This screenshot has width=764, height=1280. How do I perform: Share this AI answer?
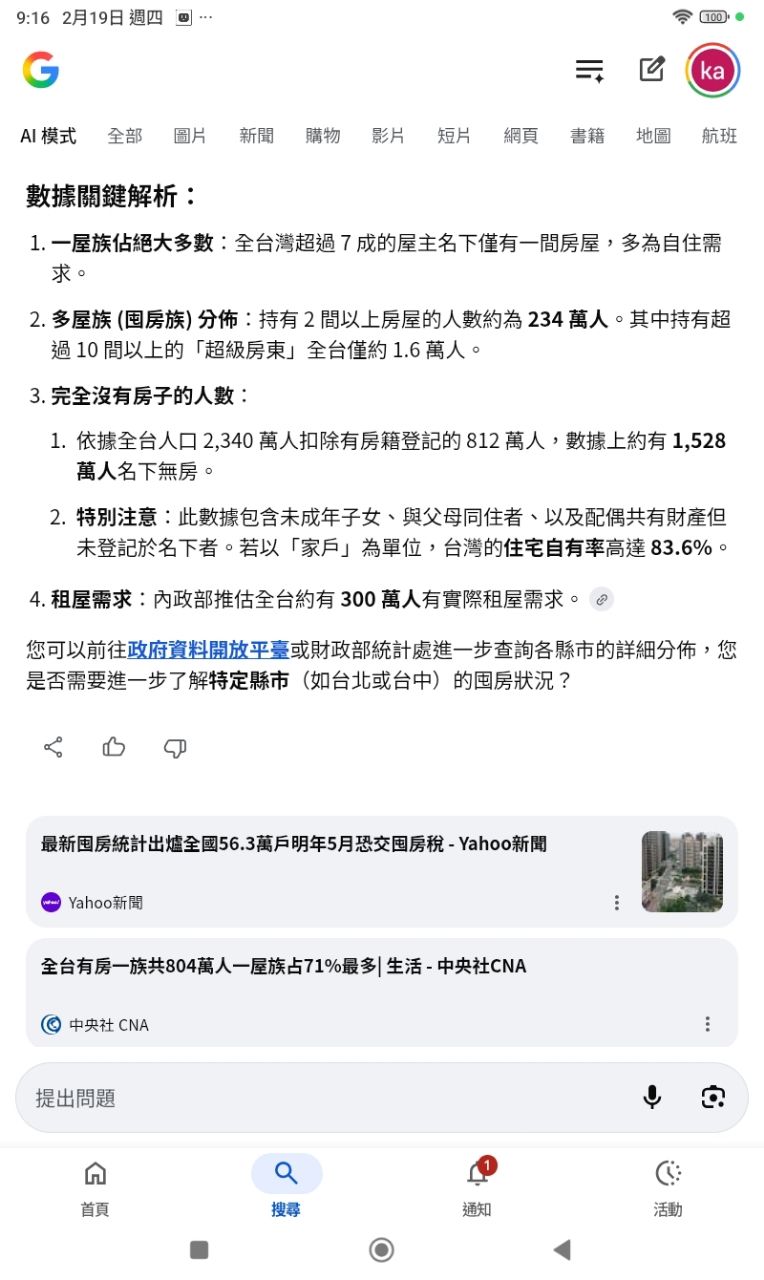click(54, 747)
